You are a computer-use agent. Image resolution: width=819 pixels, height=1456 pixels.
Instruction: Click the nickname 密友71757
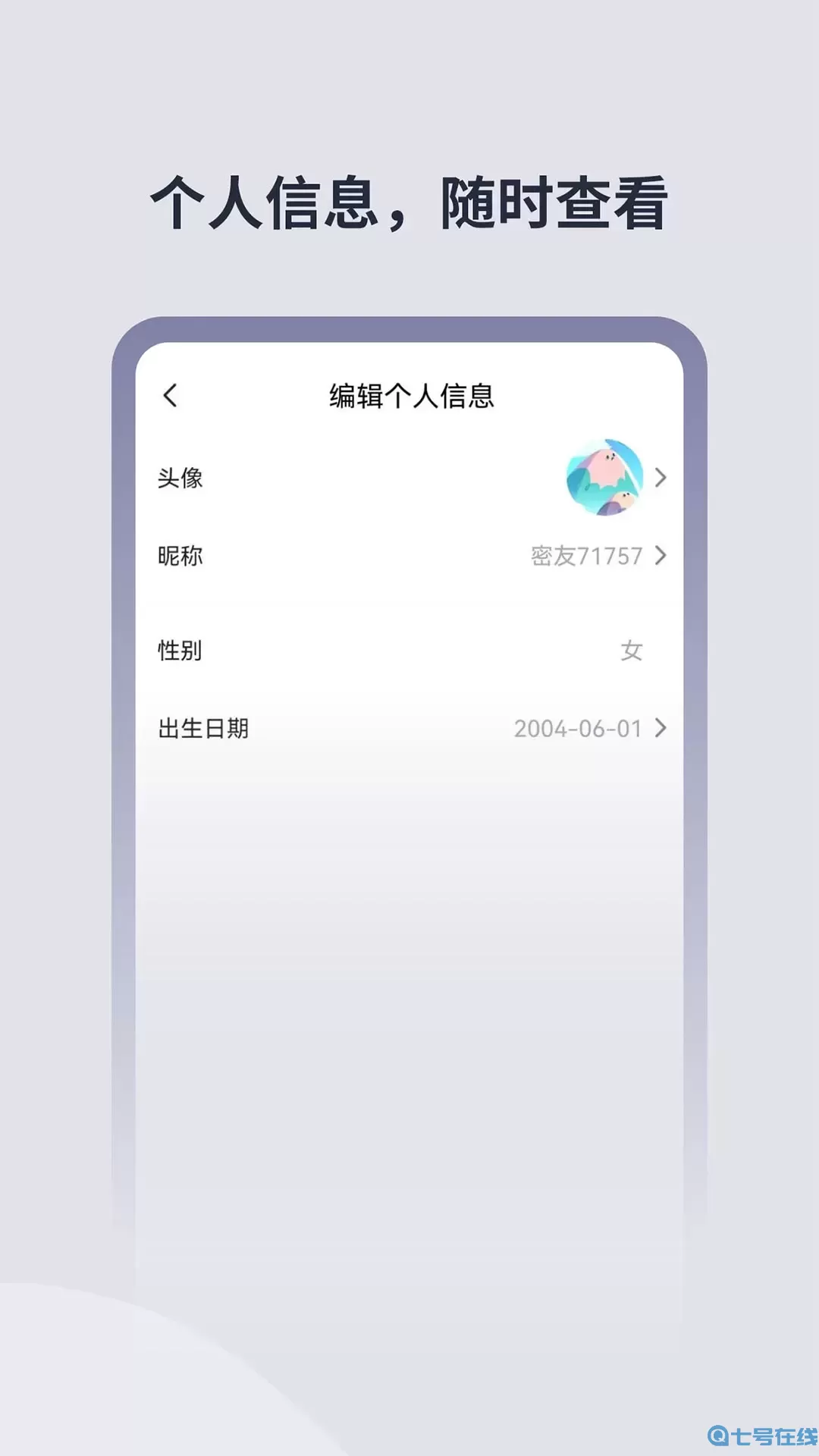pyautogui.click(x=588, y=556)
